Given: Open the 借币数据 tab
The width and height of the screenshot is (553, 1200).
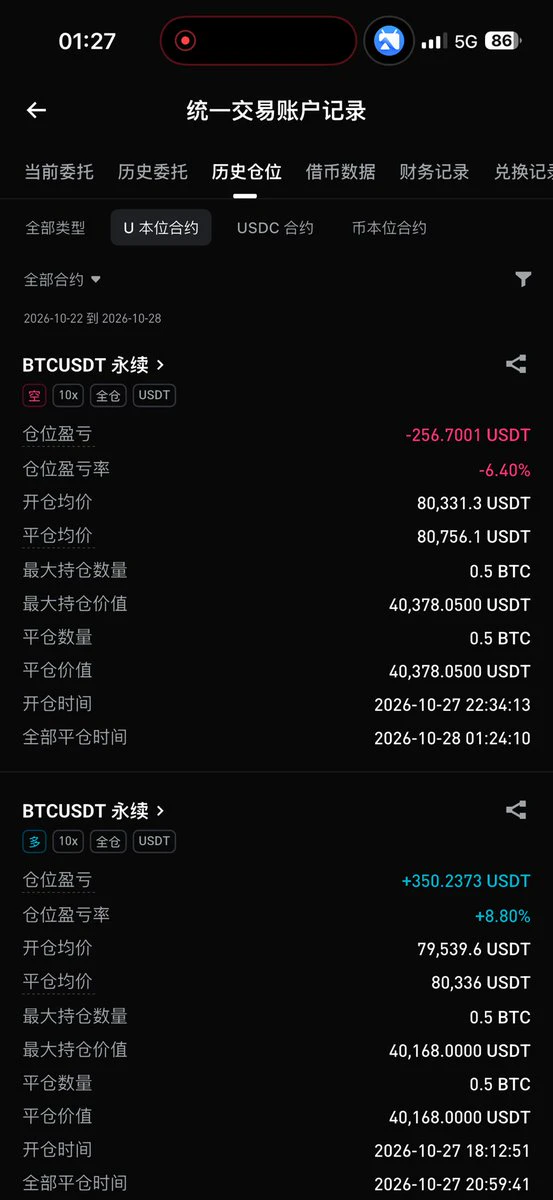Looking at the screenshot, I should tap(341, 172).
